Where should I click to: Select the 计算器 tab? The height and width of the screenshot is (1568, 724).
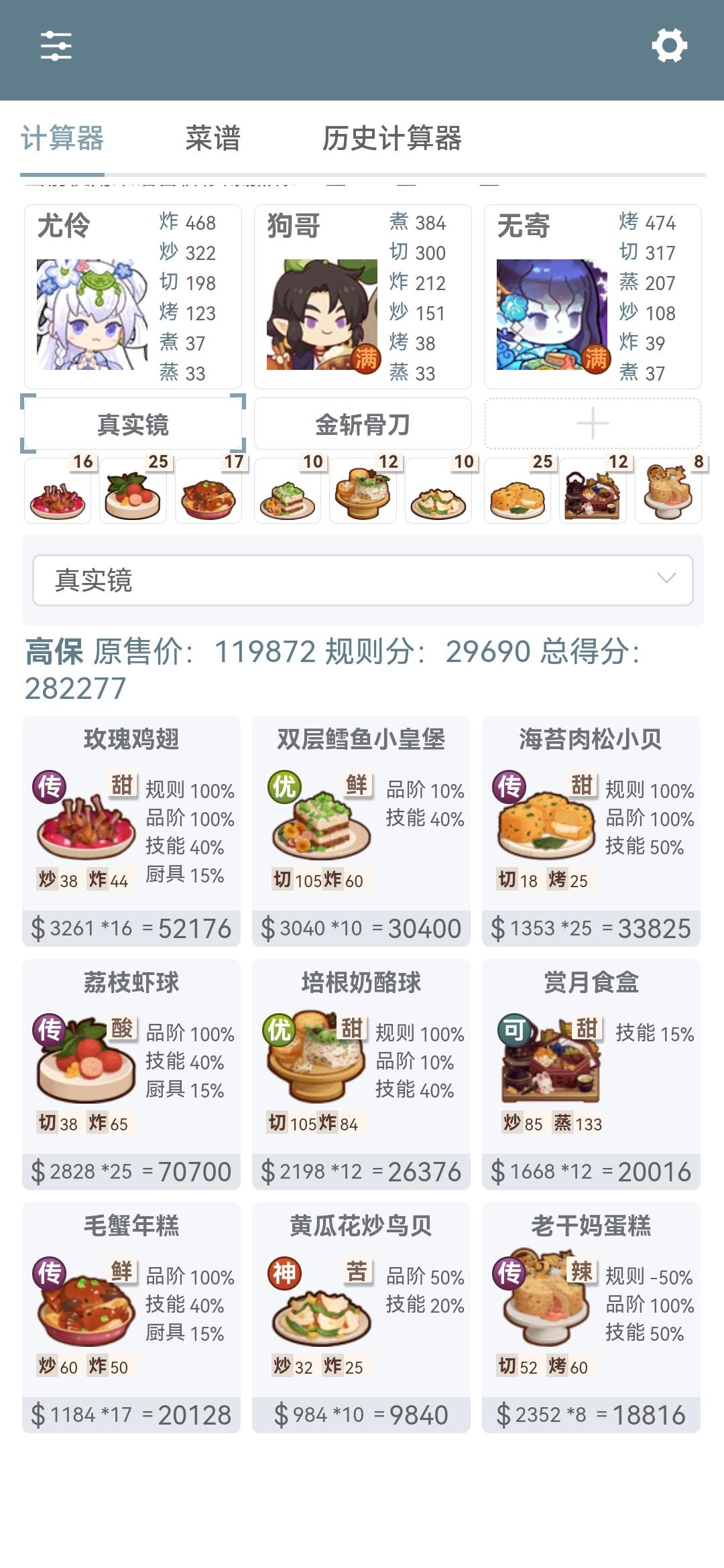tap(62, 139)
